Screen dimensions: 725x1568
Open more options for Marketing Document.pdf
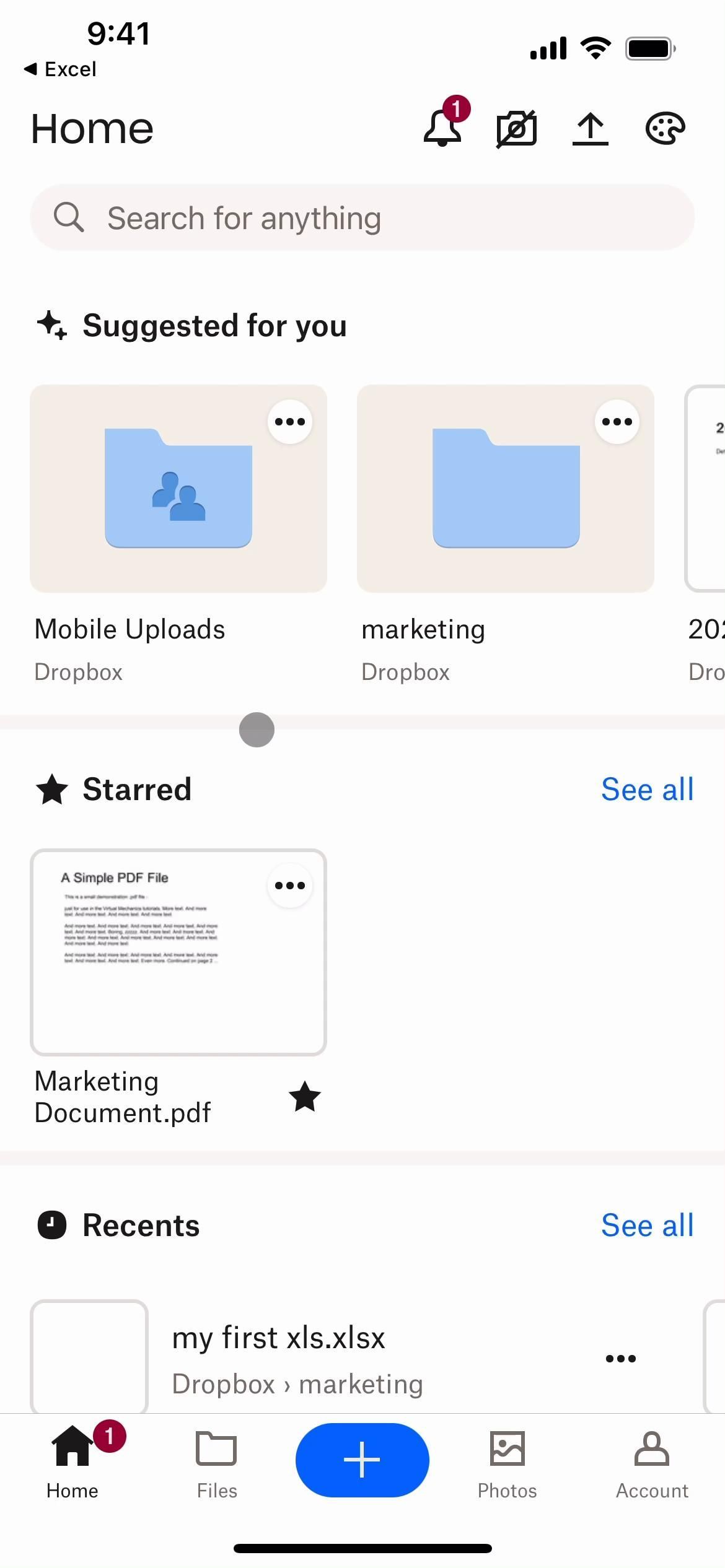click(290, 886)
